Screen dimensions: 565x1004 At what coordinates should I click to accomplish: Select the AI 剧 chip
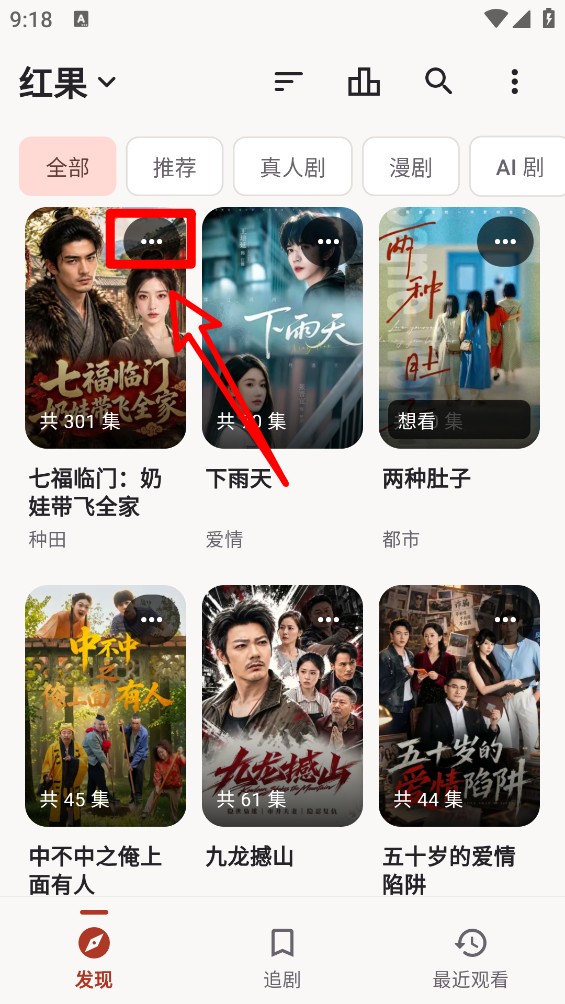tap(518, 166)
